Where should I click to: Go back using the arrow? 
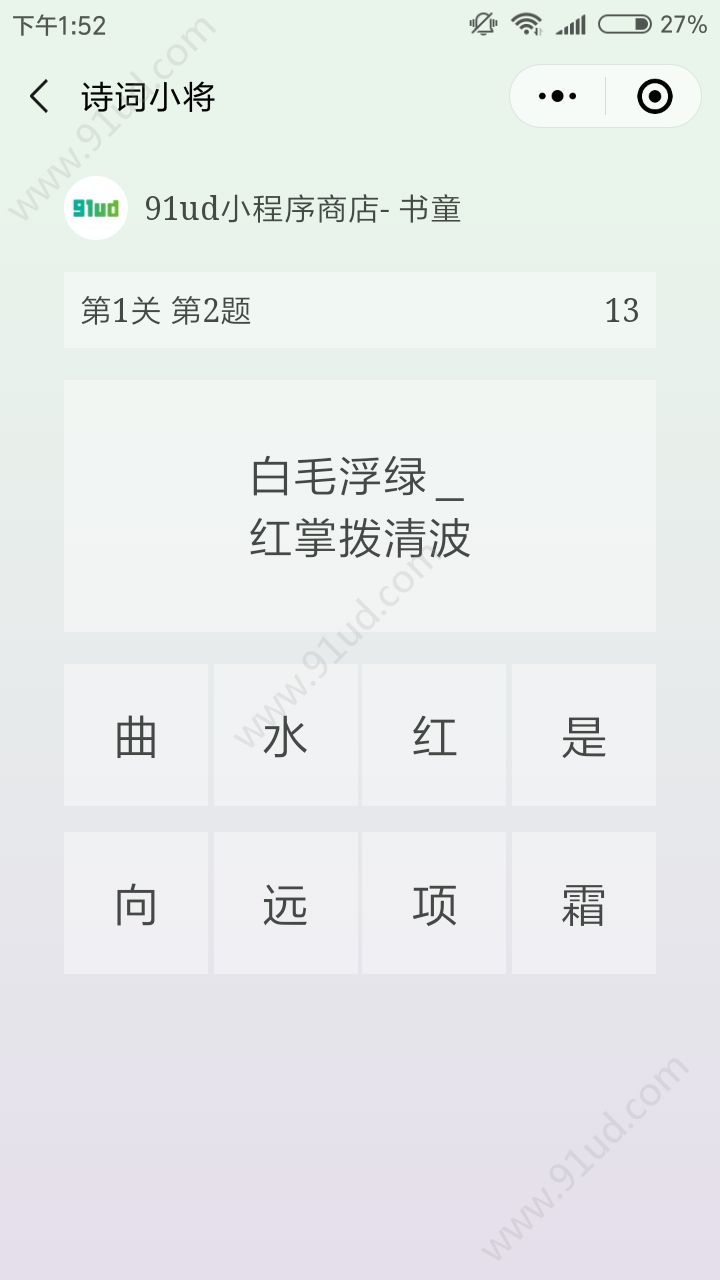pos(40,97)
